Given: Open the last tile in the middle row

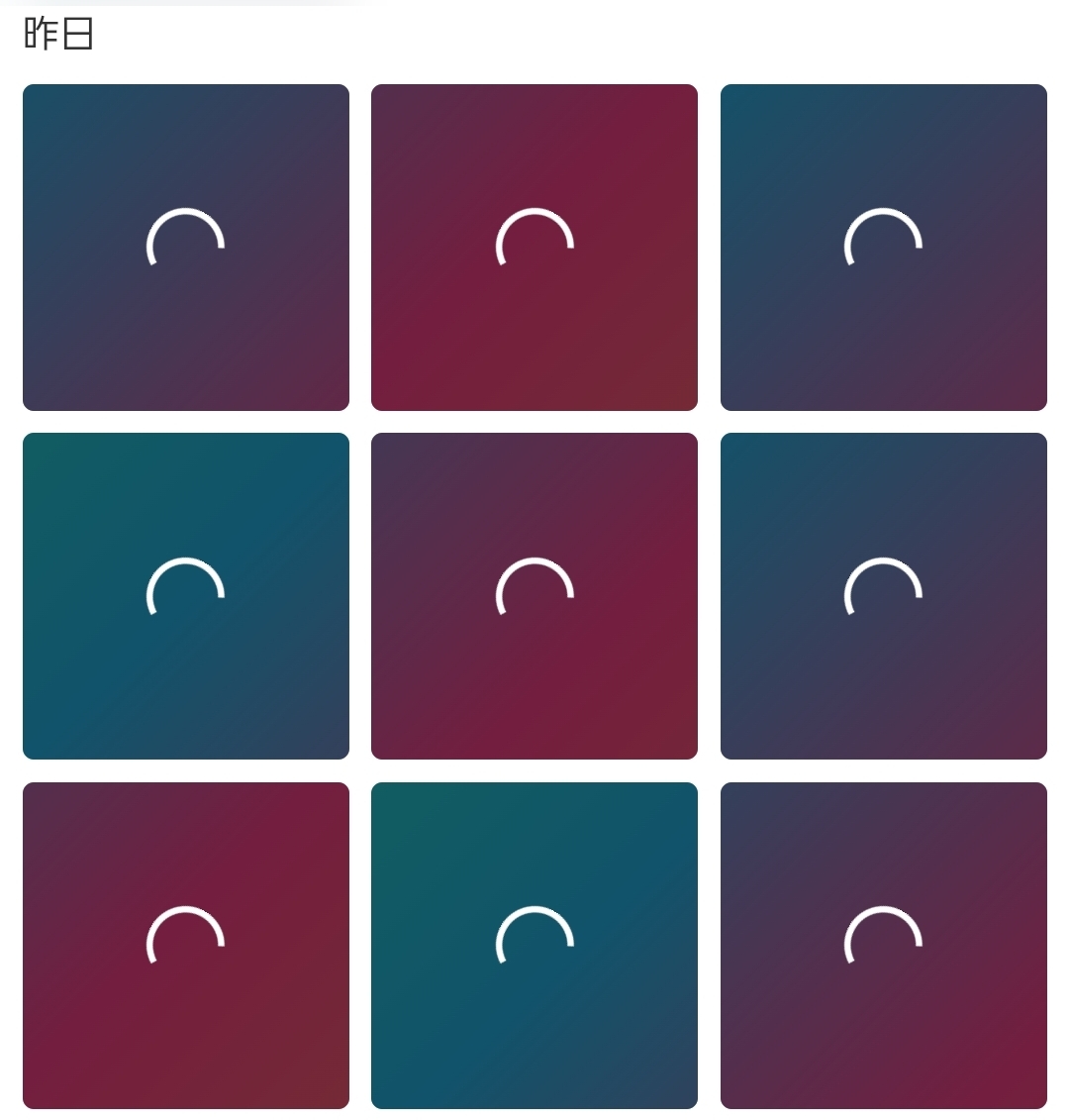Looking at the screenshot, I should 883,595.
